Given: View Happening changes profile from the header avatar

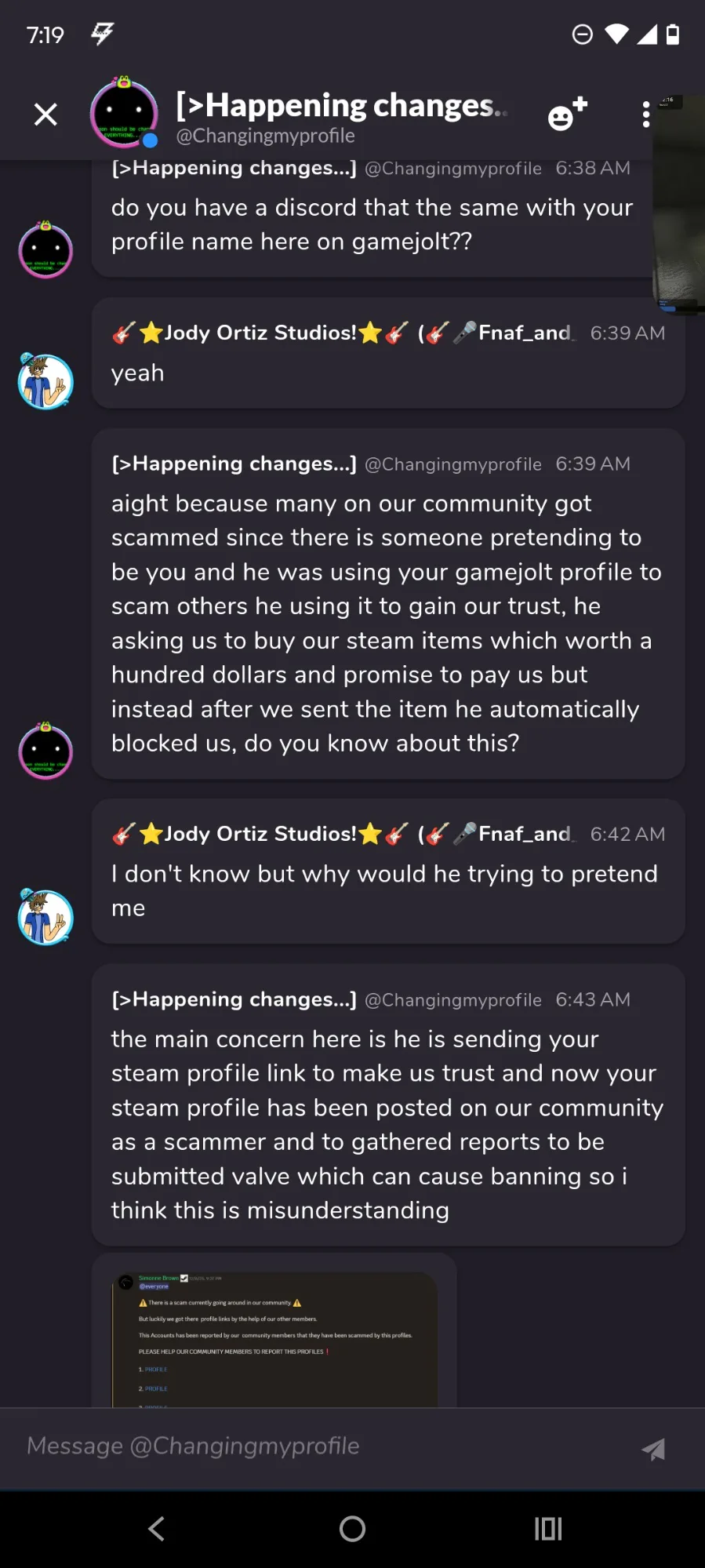Looking at the screenshot, I should 124,113.
